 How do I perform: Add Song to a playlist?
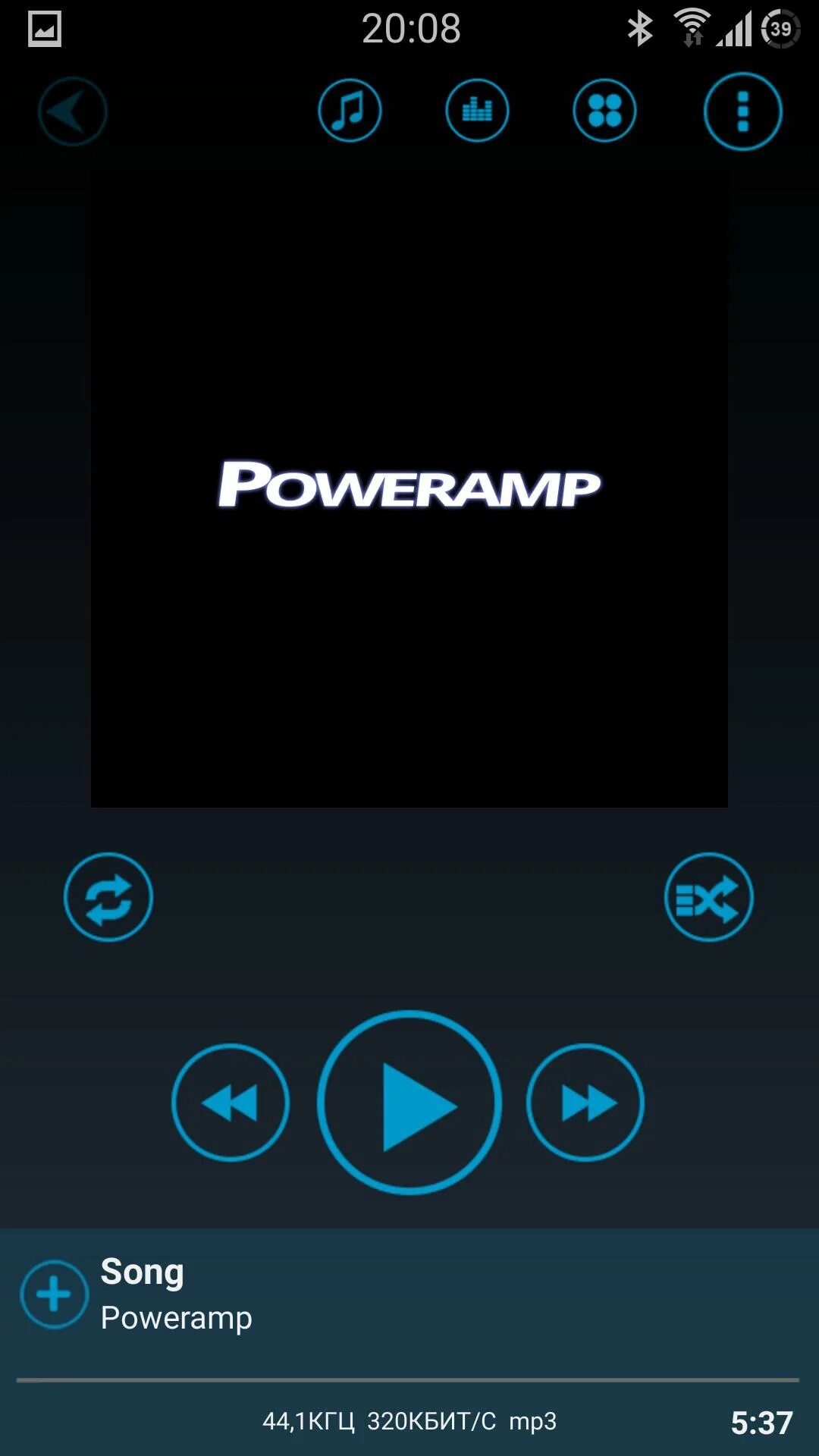click(54, 1294)
